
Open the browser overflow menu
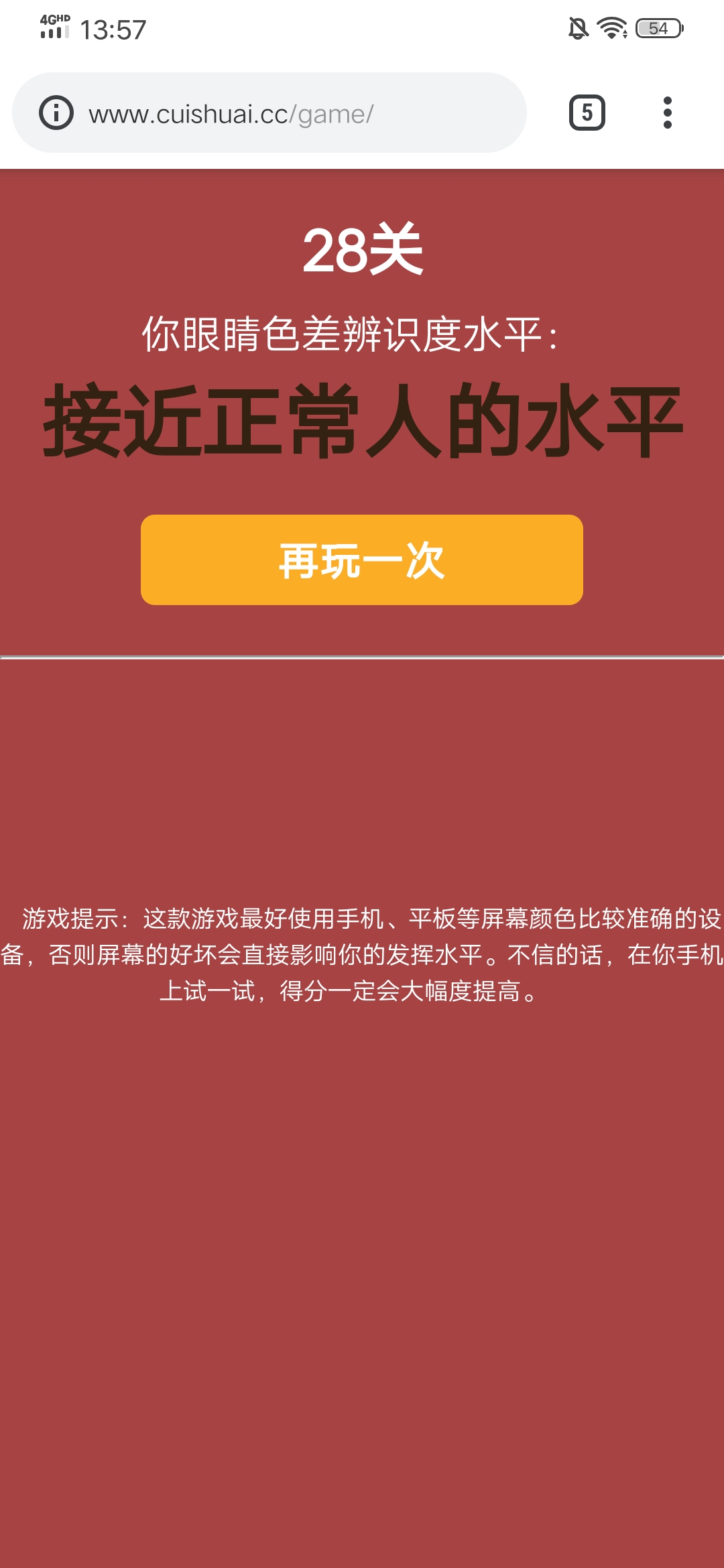pos(667,113)
